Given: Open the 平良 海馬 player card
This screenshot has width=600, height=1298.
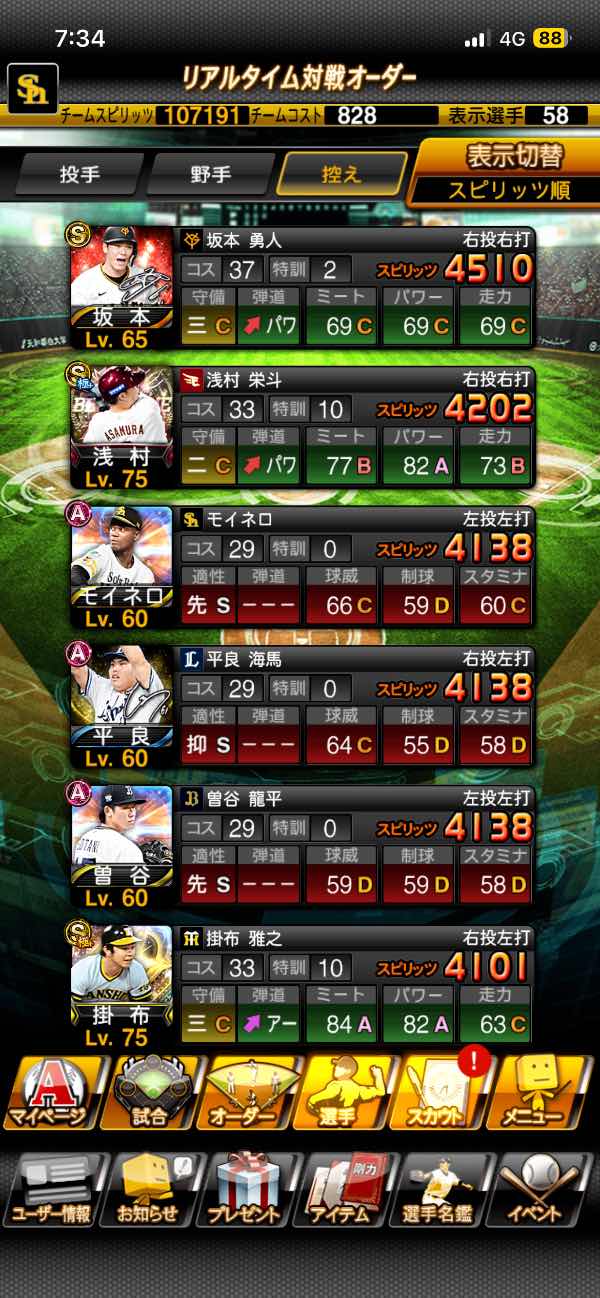Looking at the screenshot, I should click(x=122, y=706).
